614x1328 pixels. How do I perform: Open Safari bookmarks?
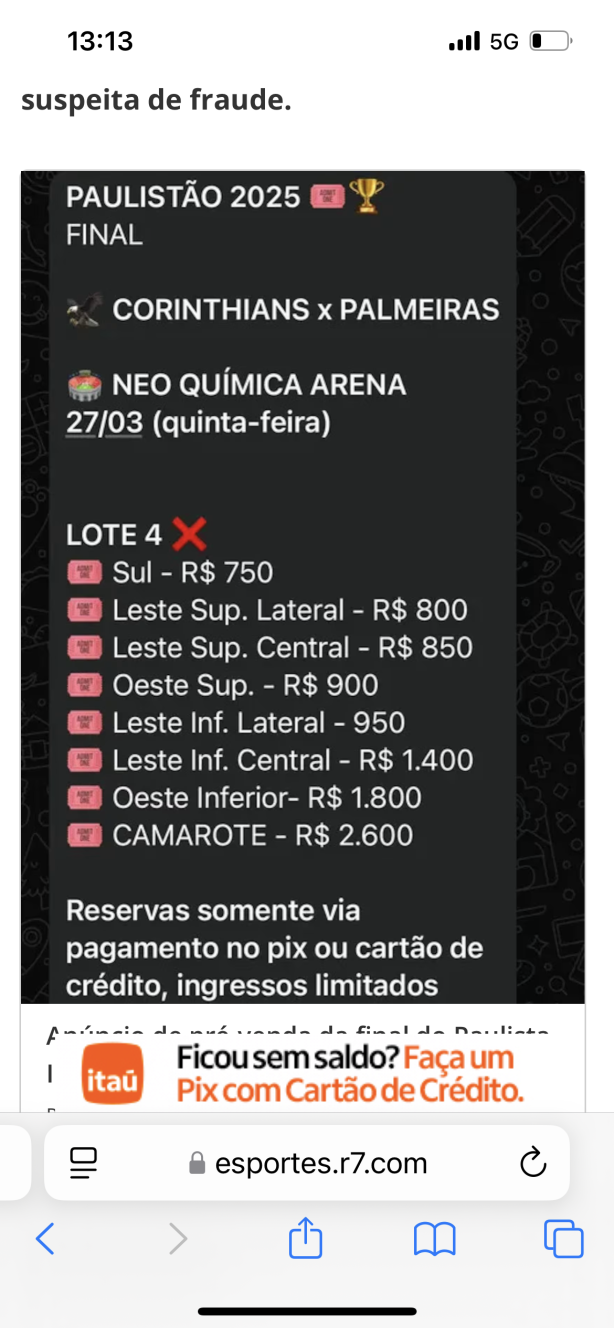click(434, 1240)
